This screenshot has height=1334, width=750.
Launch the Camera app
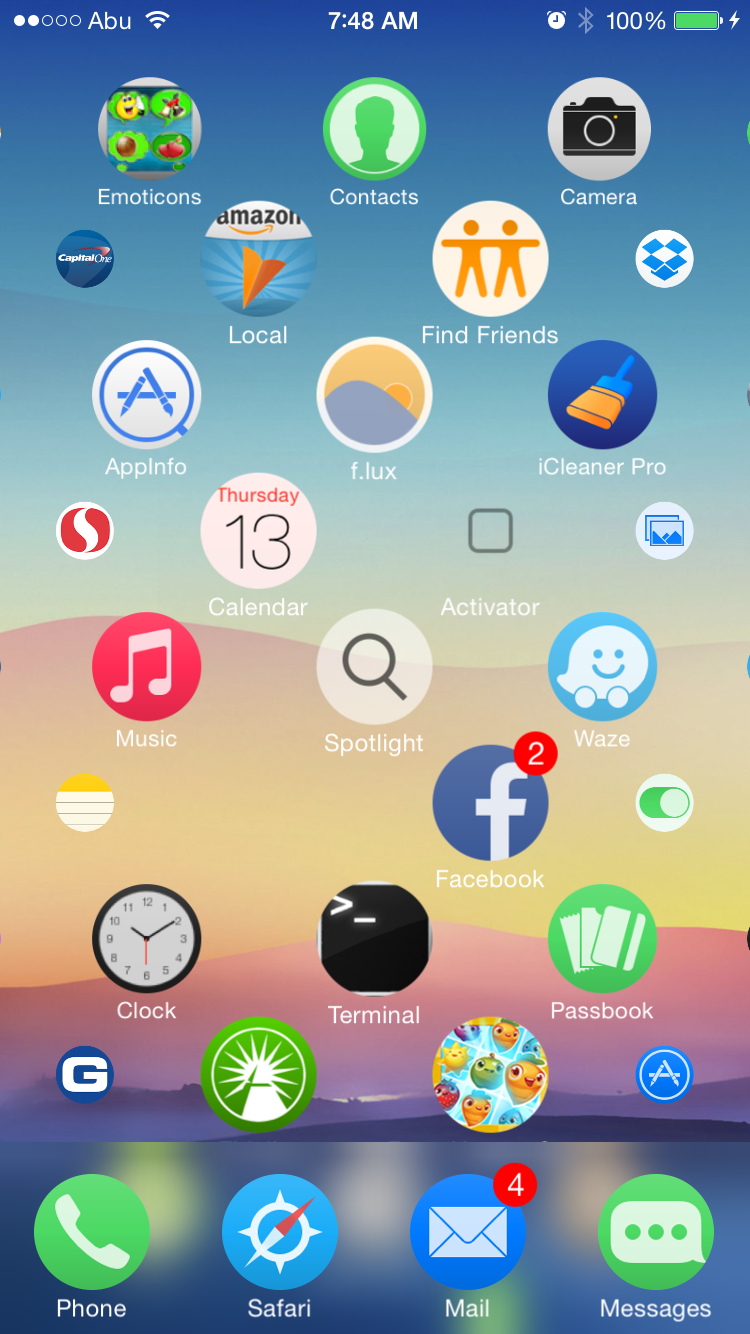[599, 130]
